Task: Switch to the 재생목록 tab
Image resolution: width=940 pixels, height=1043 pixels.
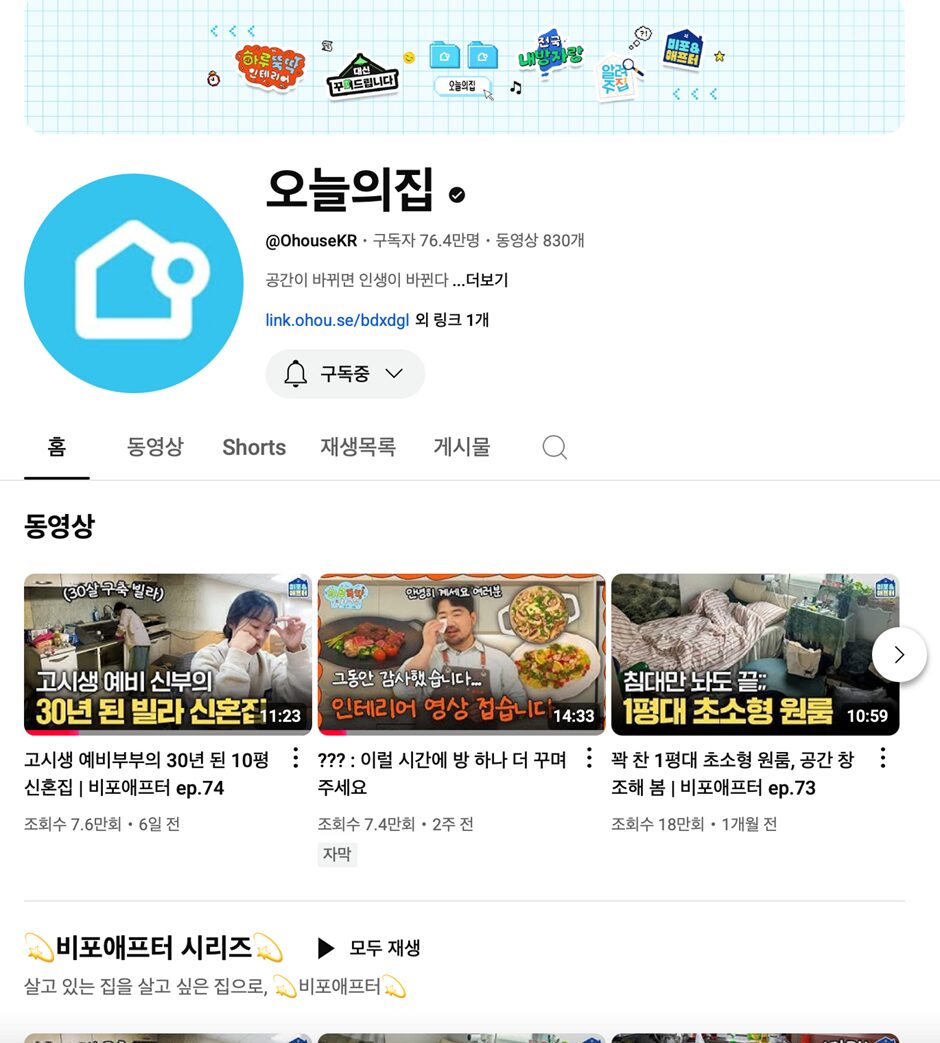Action: 358,447
